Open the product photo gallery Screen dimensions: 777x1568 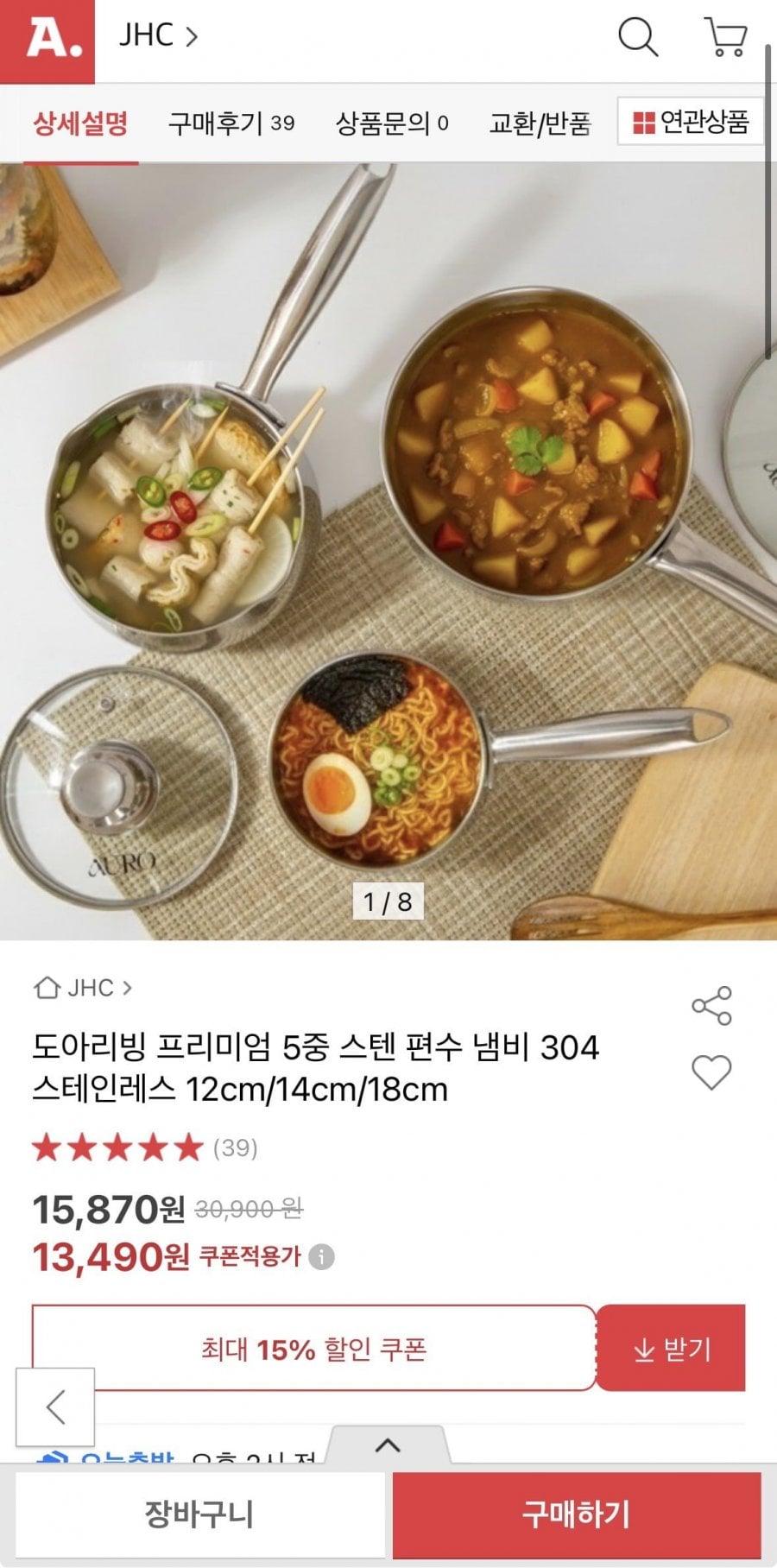[x=388, y=553]
